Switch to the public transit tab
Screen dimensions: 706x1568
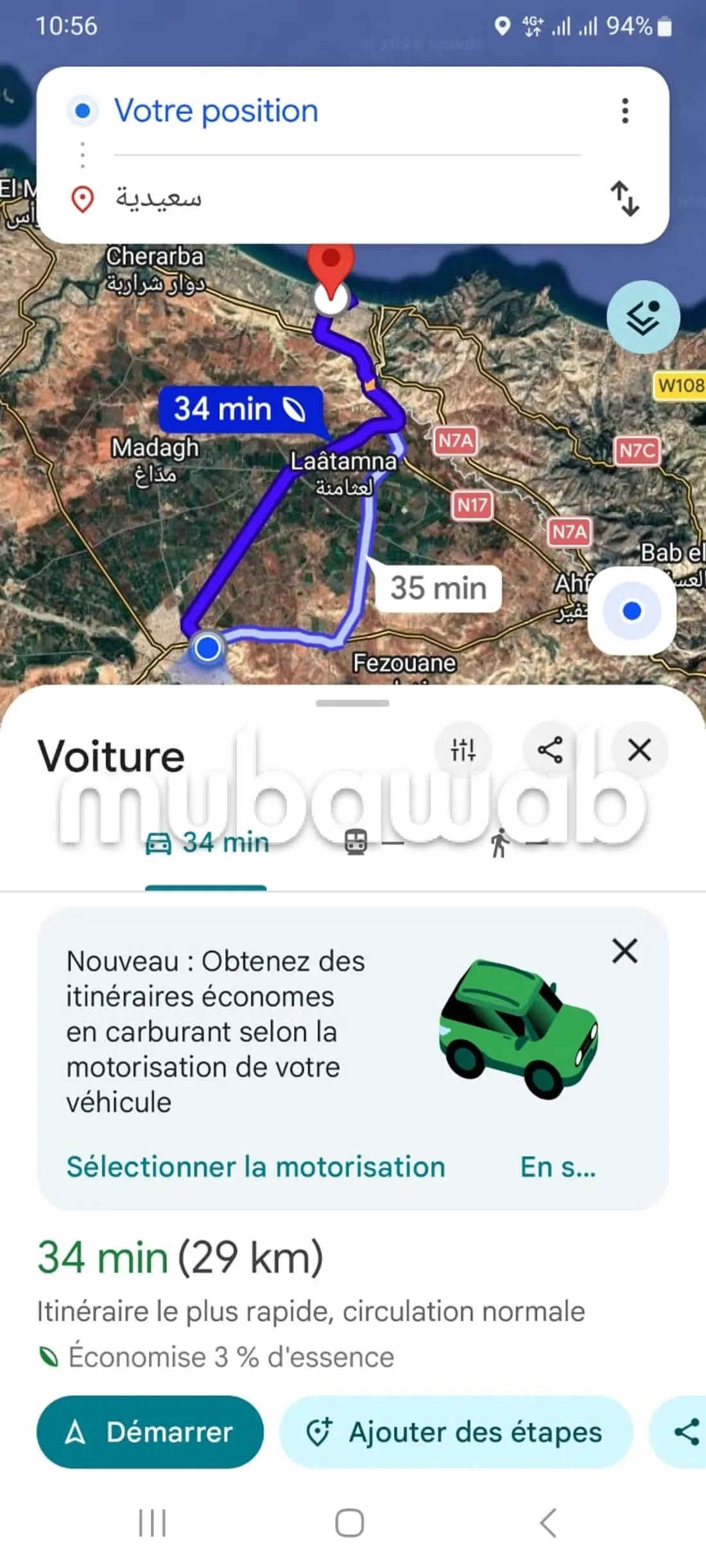[374, 843]
